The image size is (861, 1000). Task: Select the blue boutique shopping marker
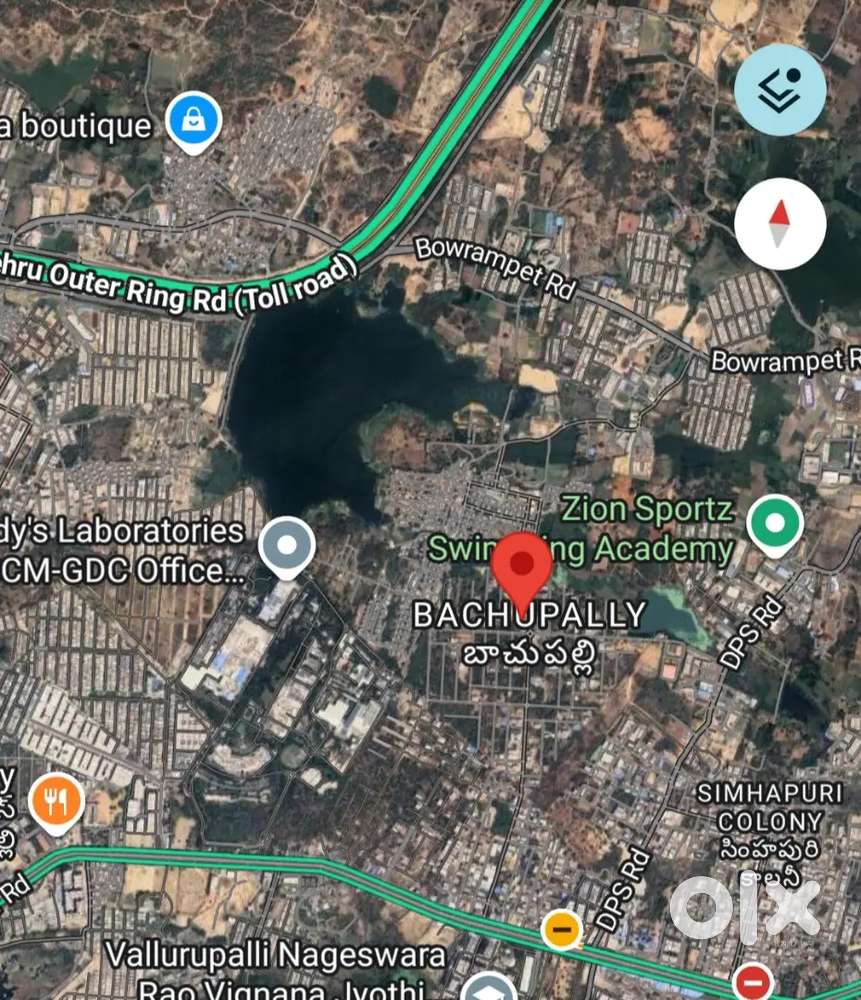[191, 117]
